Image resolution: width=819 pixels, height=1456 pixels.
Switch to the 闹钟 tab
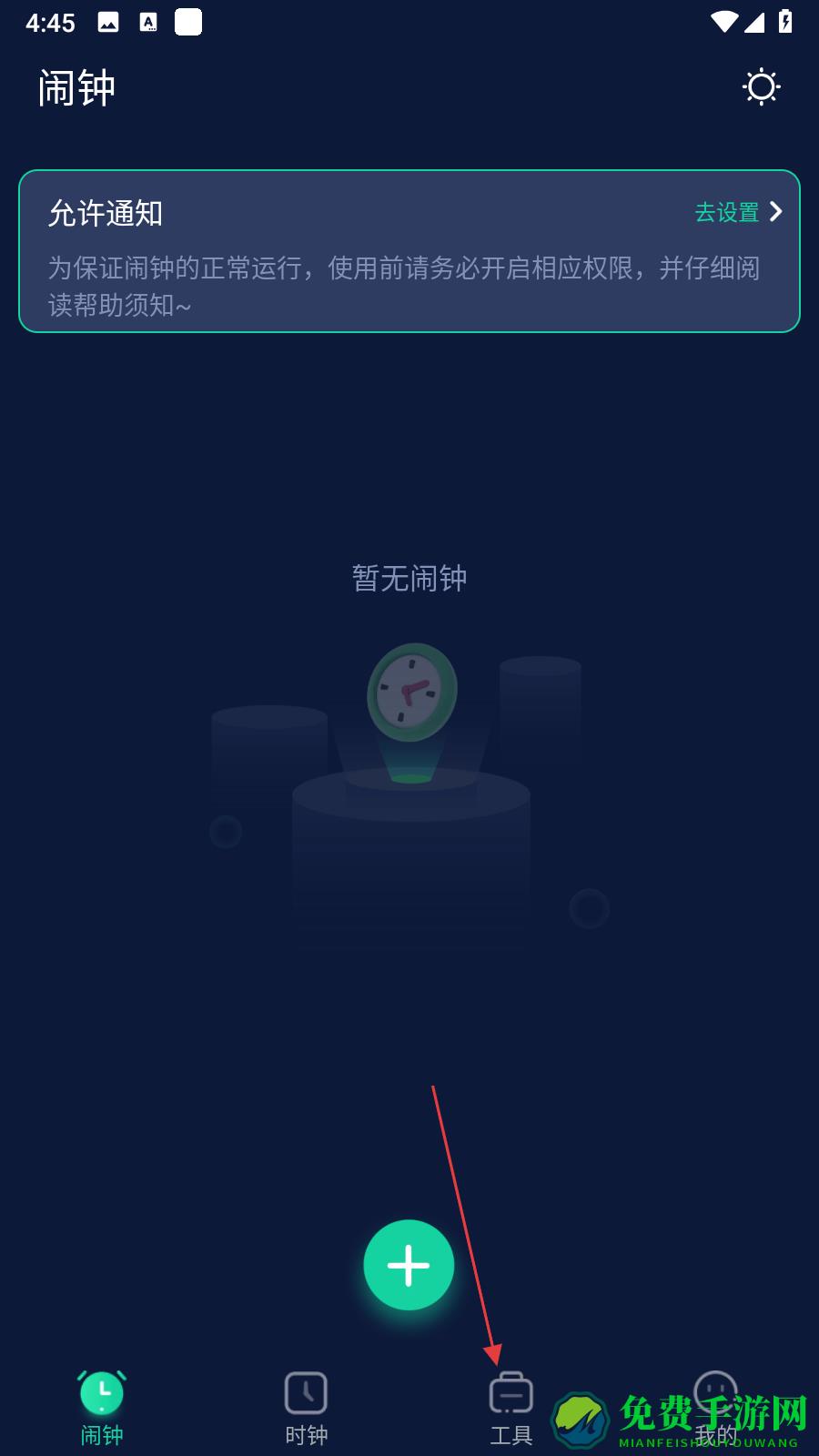point(102,1407)
